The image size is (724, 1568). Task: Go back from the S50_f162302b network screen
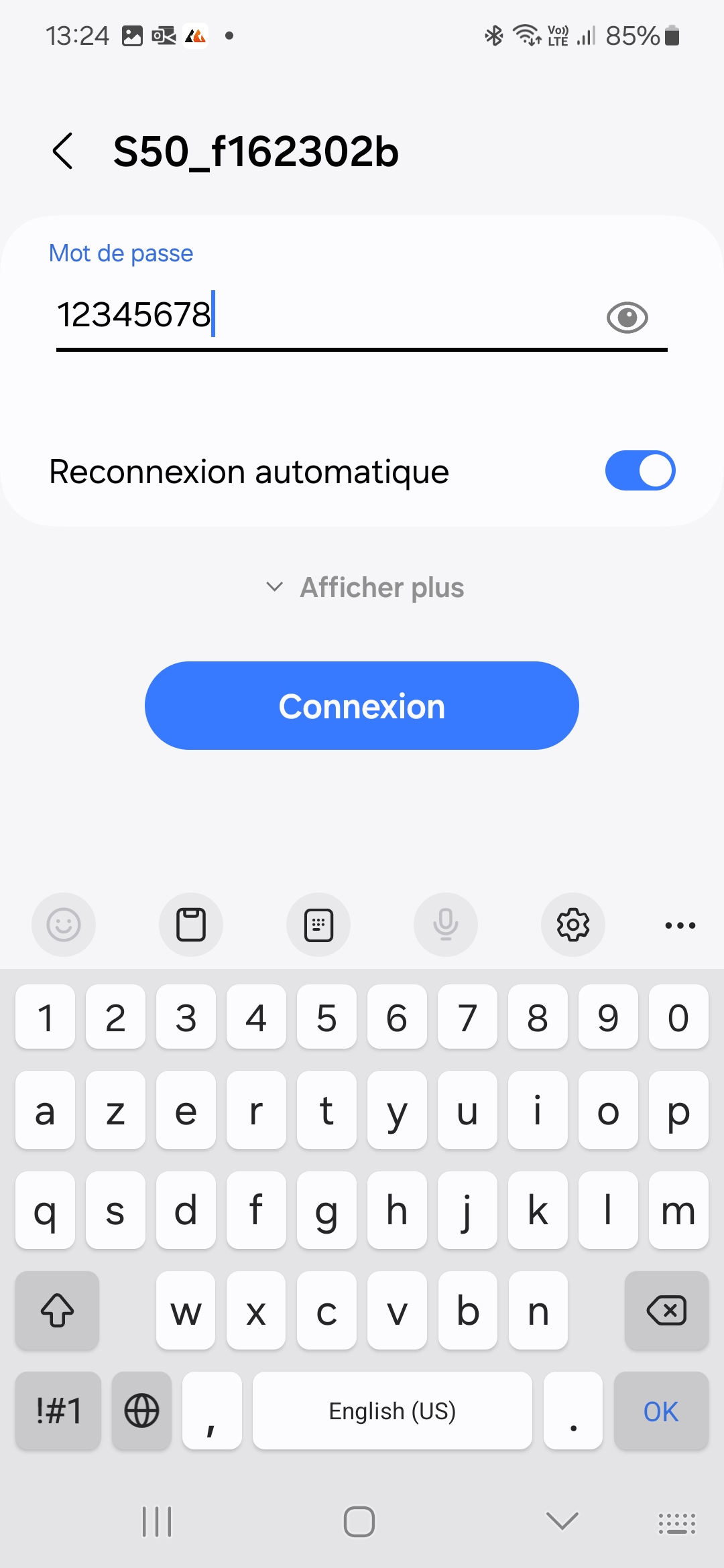click(63, 151)
